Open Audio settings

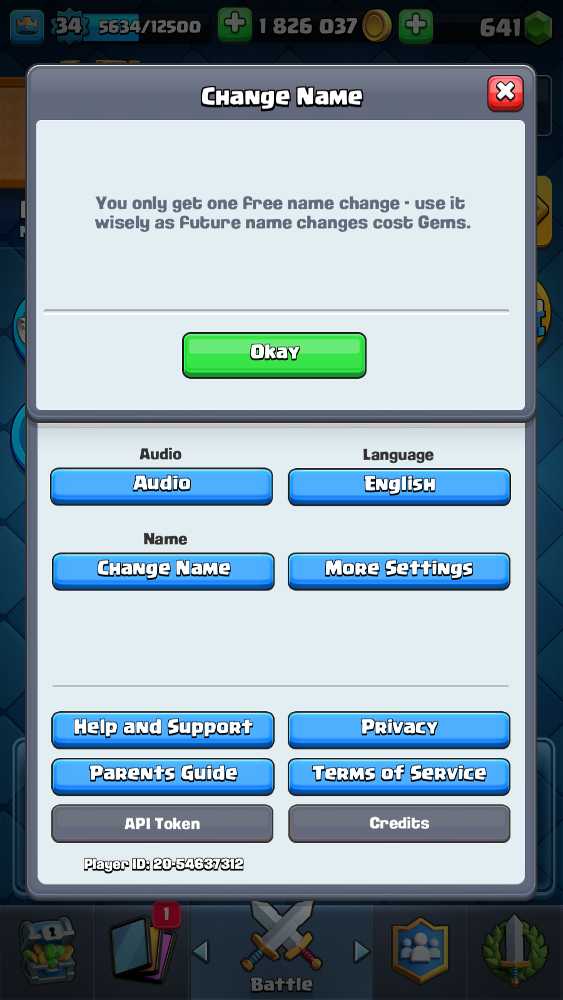(x=161, y=486)
